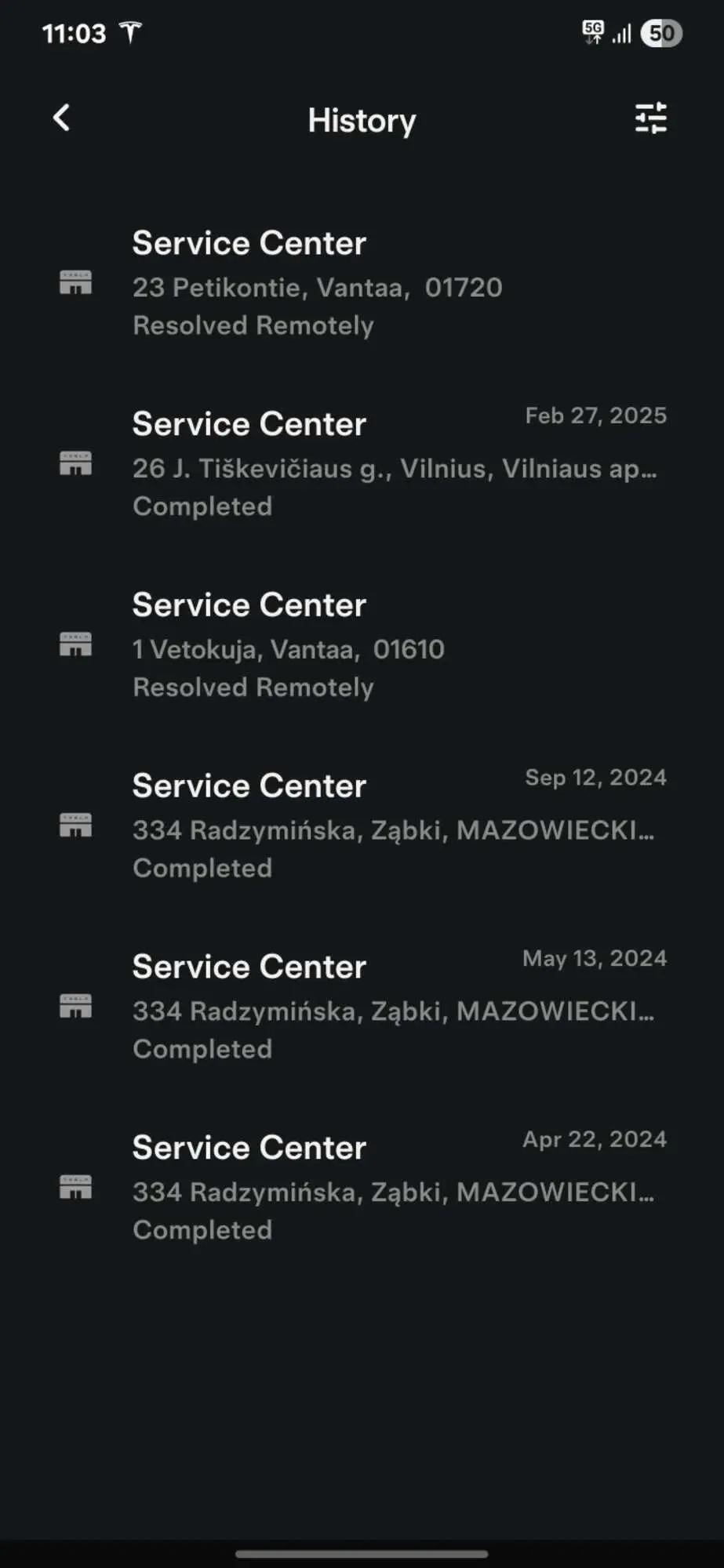View the Apr 22, 2024 service visit
Viewport: 724px width, 1568px height.
click(x=362, y=1189)
